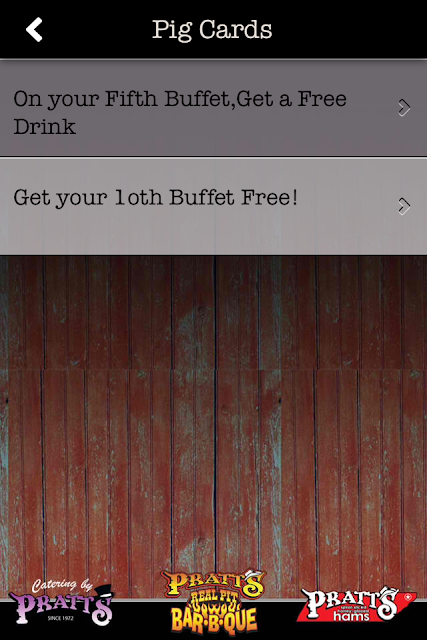
Task: Switch to Pratt's Real Pit Bar-B-Que tab
Action: (214, 600)
